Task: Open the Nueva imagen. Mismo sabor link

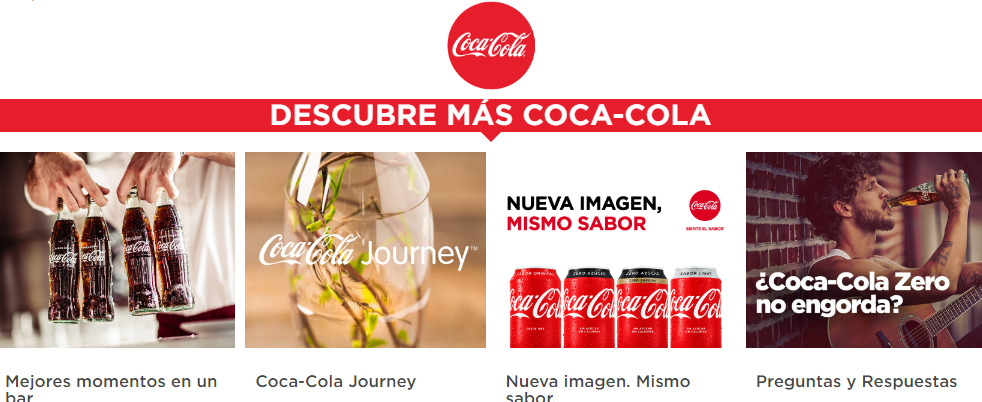Action: click(598, 382)
